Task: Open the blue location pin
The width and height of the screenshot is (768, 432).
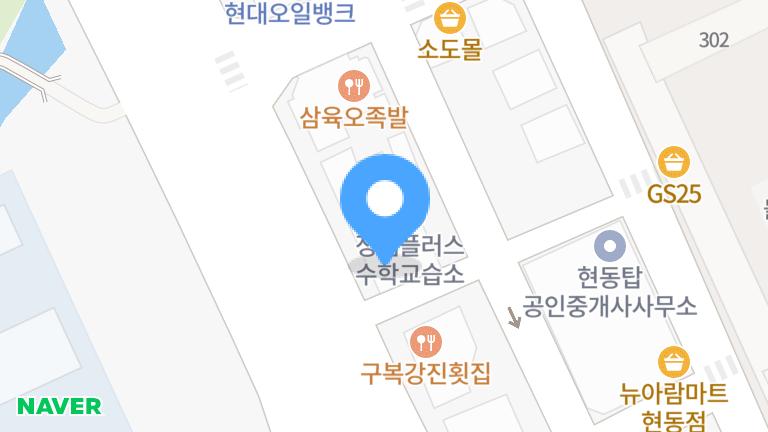Action: pos(385,201)
